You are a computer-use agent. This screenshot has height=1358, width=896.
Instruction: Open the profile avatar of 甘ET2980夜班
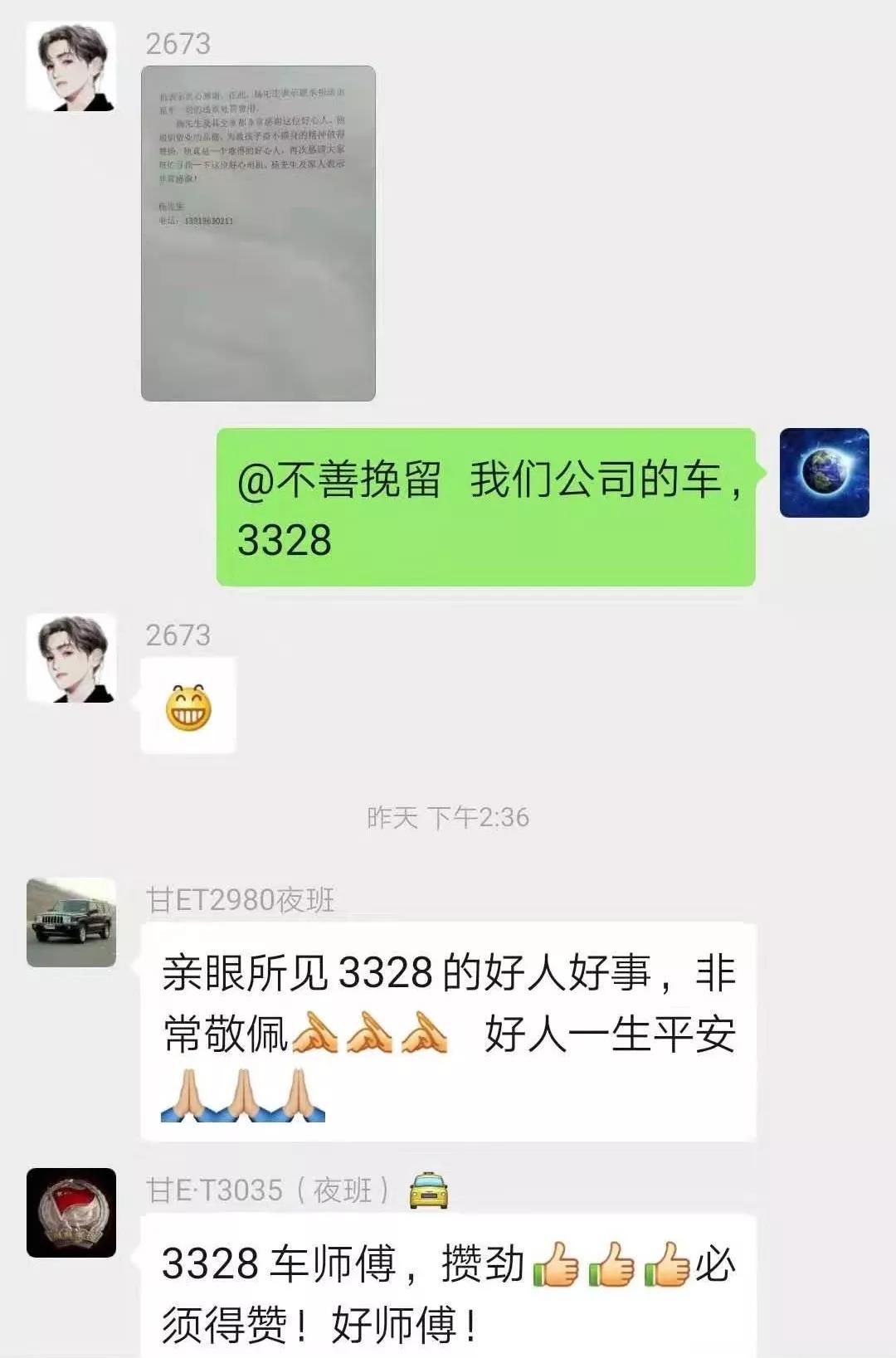pos(71,922)
